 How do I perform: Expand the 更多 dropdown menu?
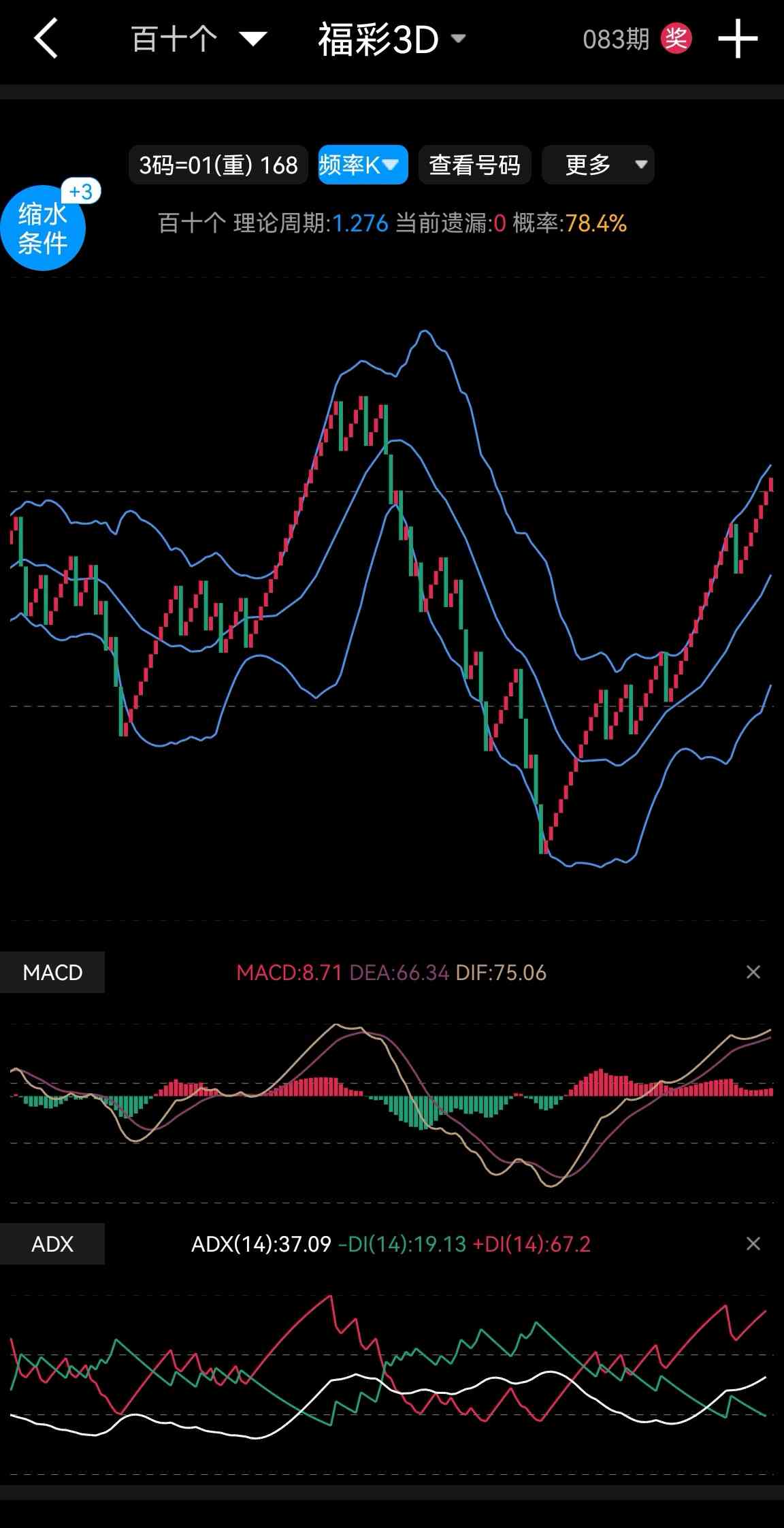coord(598,165)
